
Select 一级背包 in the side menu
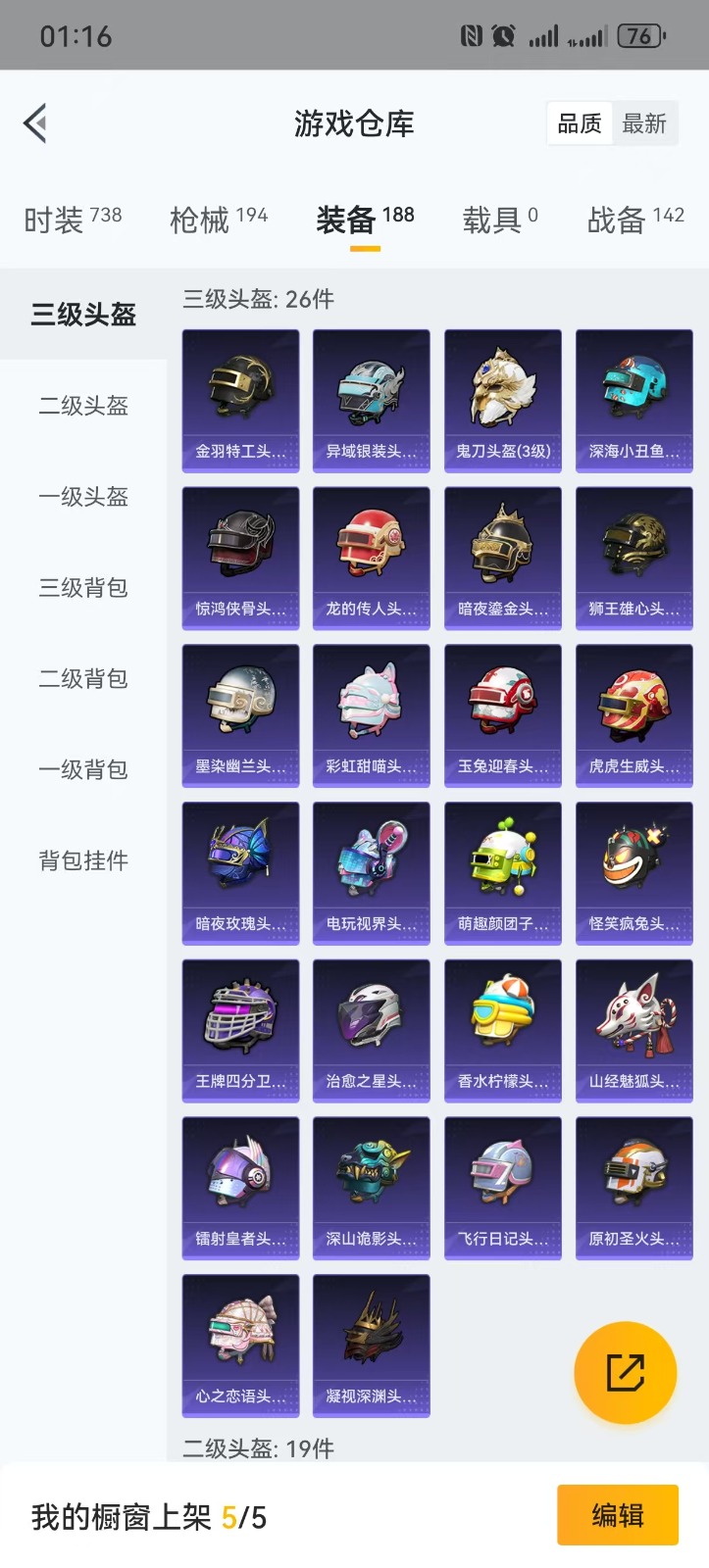tap(83, 770)
